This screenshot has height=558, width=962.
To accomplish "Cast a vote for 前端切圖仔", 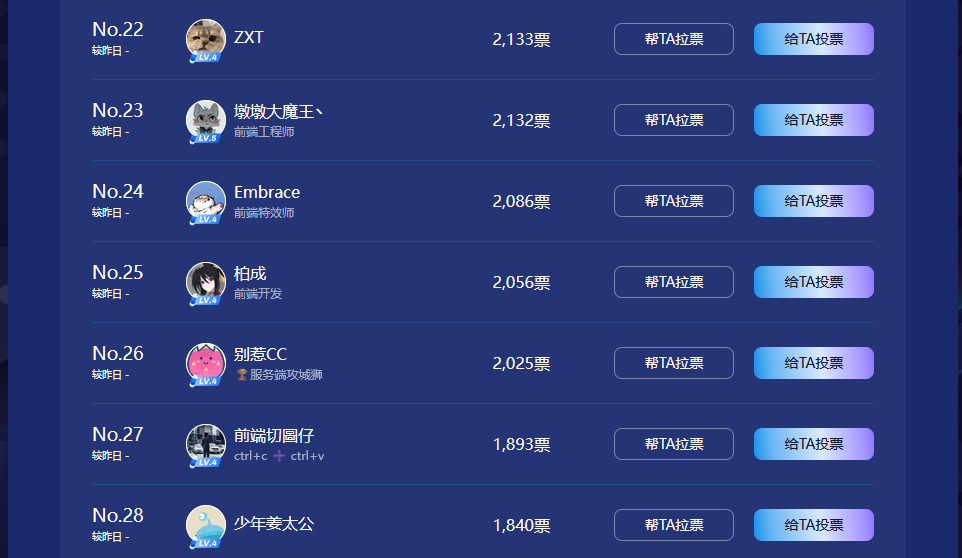I will point(813,444).
